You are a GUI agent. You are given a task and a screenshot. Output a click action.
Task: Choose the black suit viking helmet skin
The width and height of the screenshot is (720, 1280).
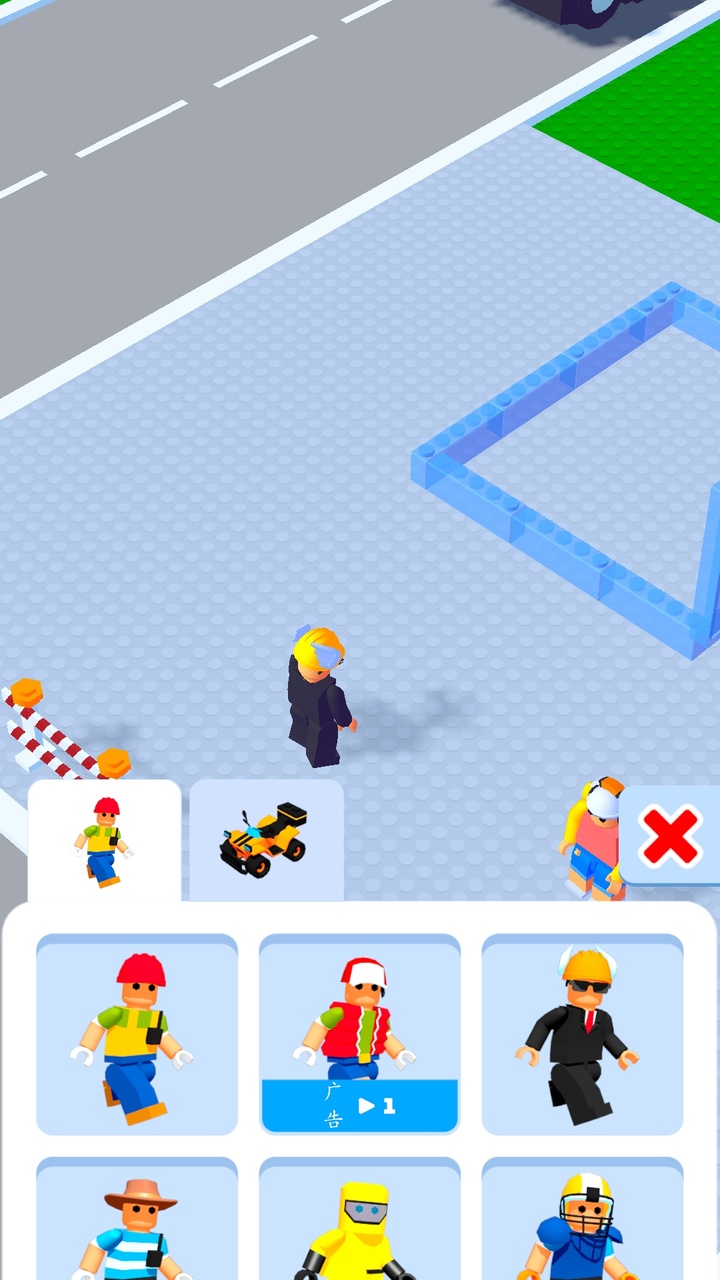(x=582, y=1035)
